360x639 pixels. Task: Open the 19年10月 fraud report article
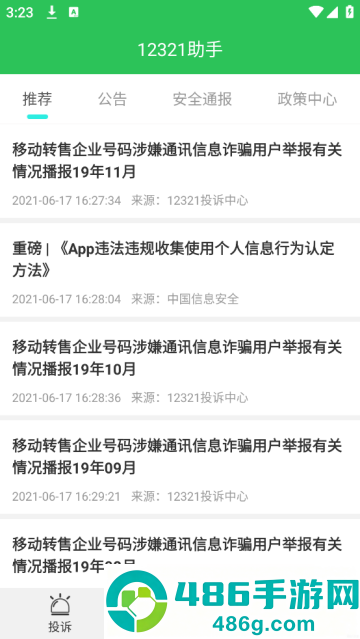click(x=180, y=369)
